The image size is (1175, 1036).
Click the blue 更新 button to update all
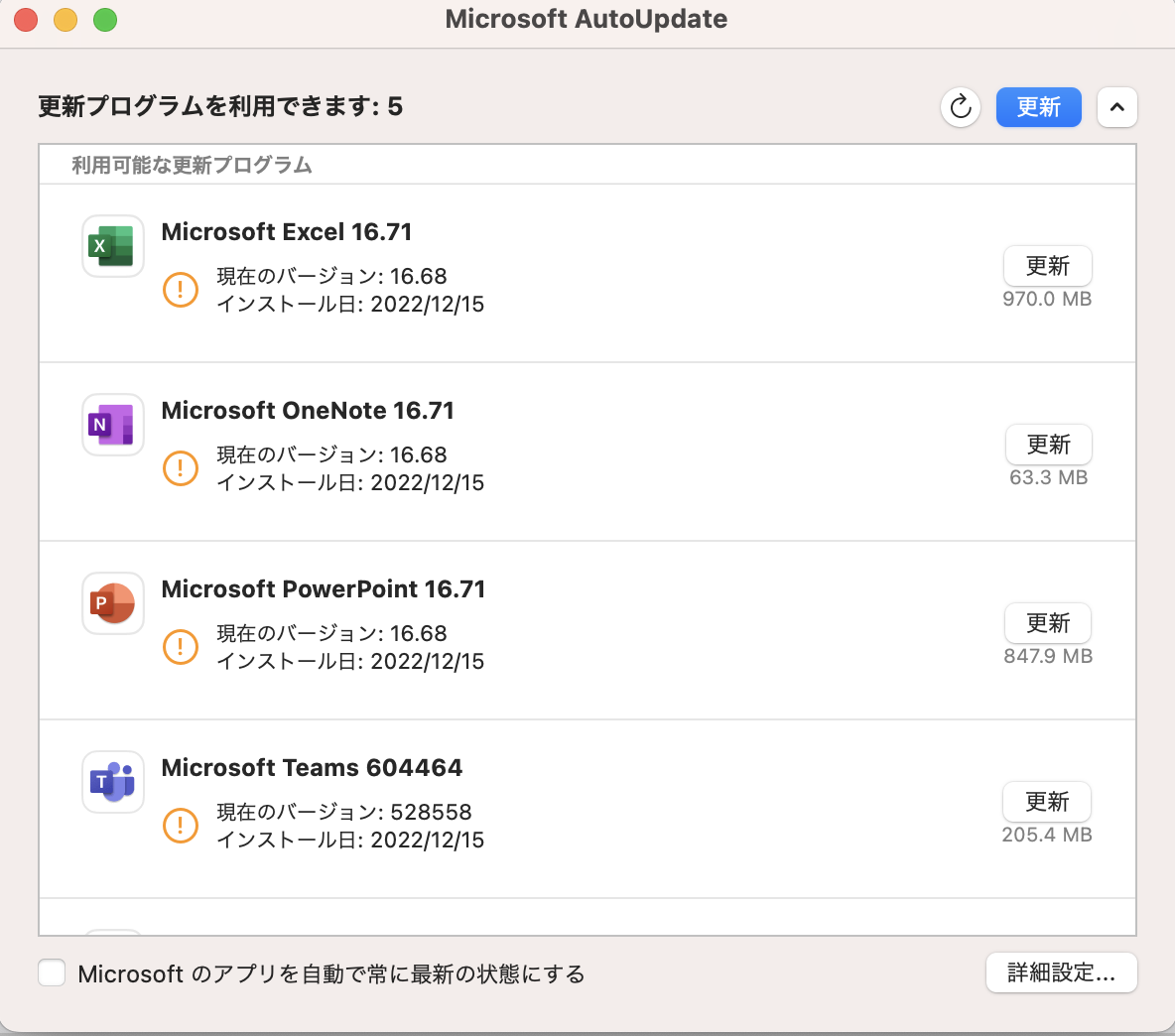(x=1038, y=107)
